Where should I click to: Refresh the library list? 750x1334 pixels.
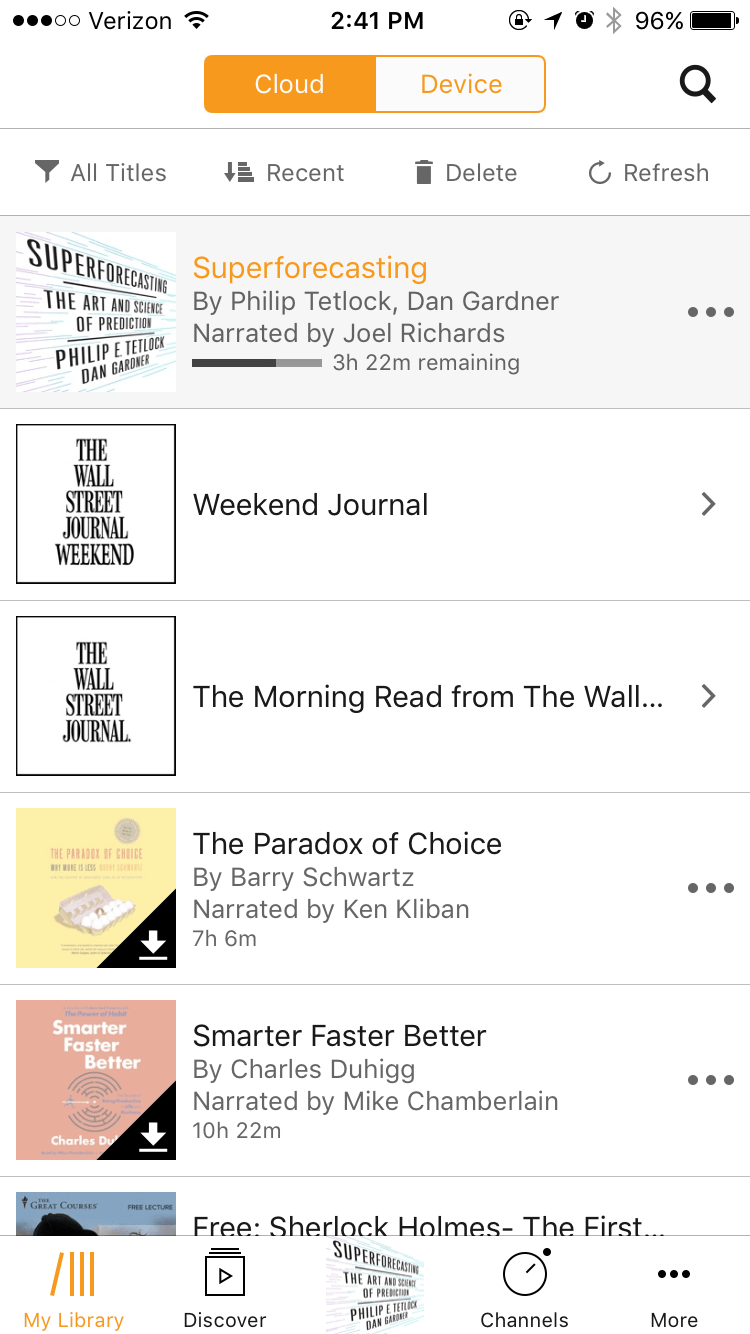[648, 173]
